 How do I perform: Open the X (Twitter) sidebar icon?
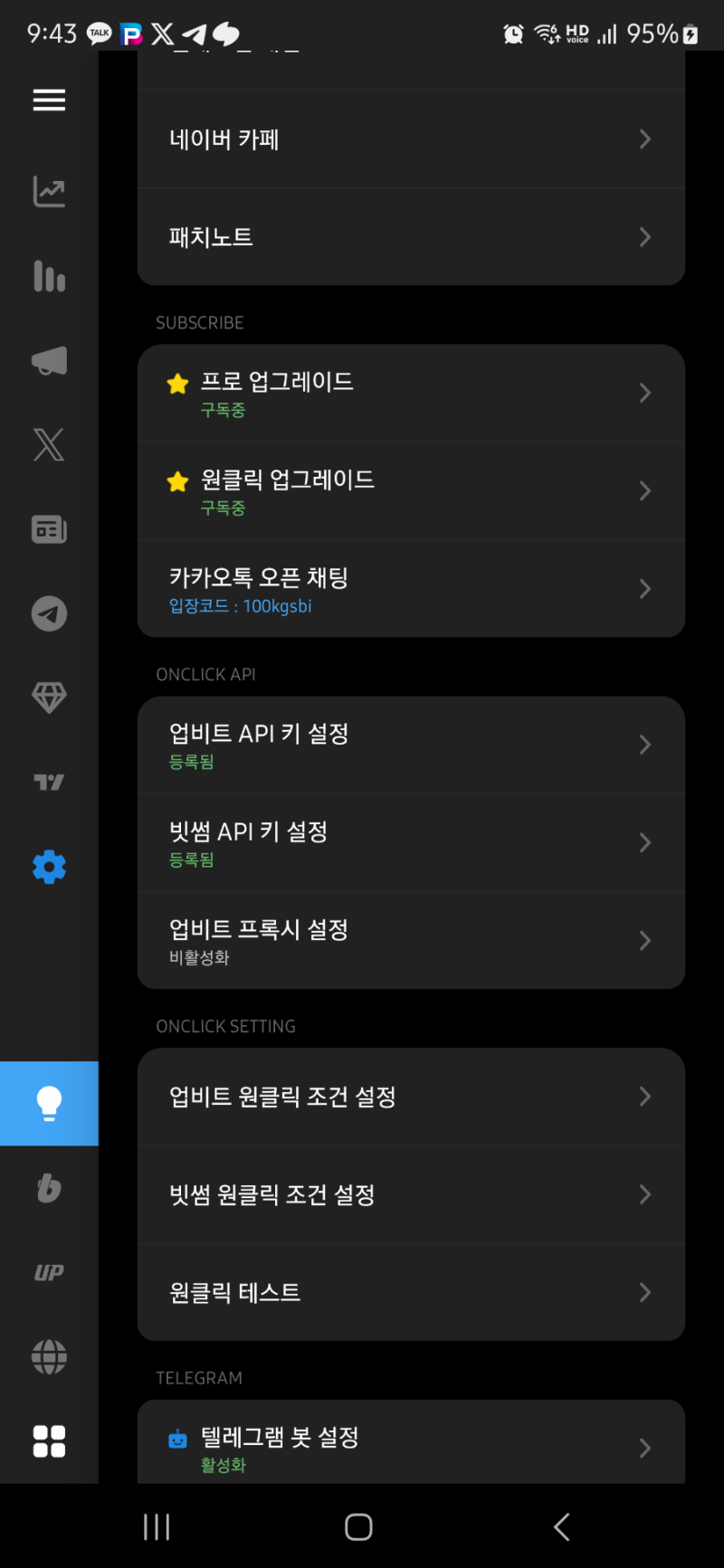(49, 445)
